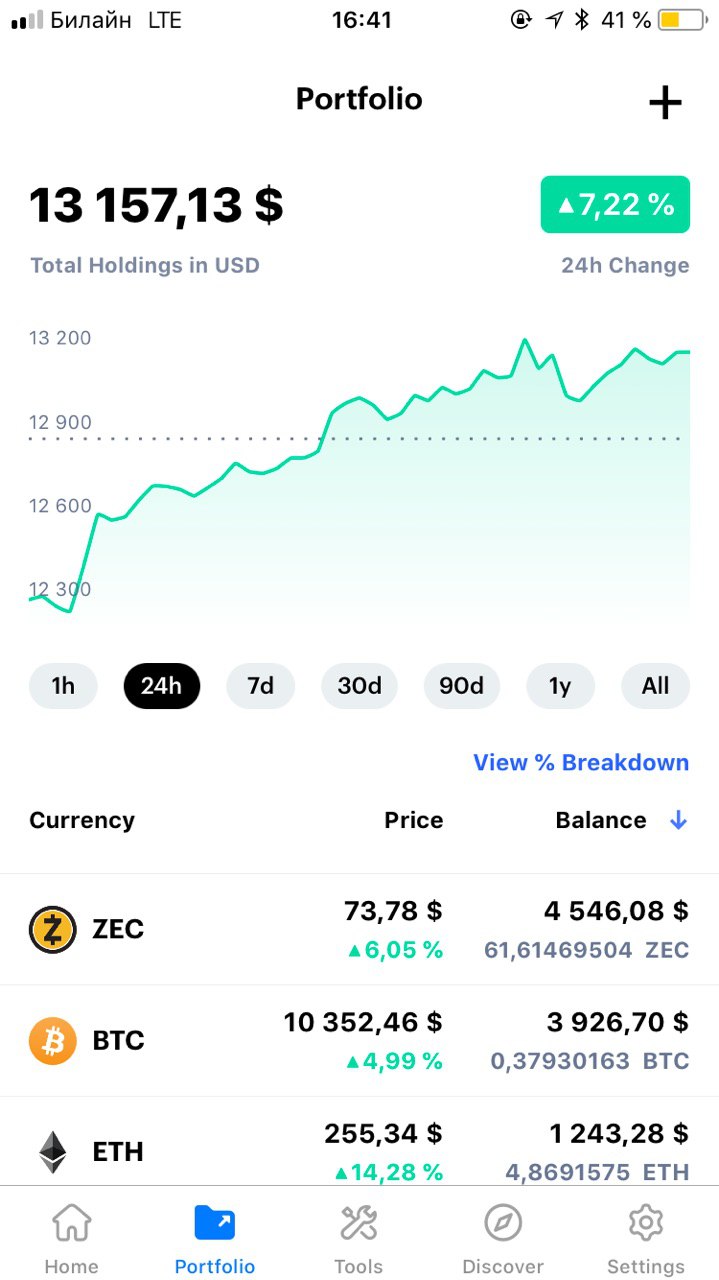
Task: Toggle the 24h Change percentage badge
Action: pos(615,205)
